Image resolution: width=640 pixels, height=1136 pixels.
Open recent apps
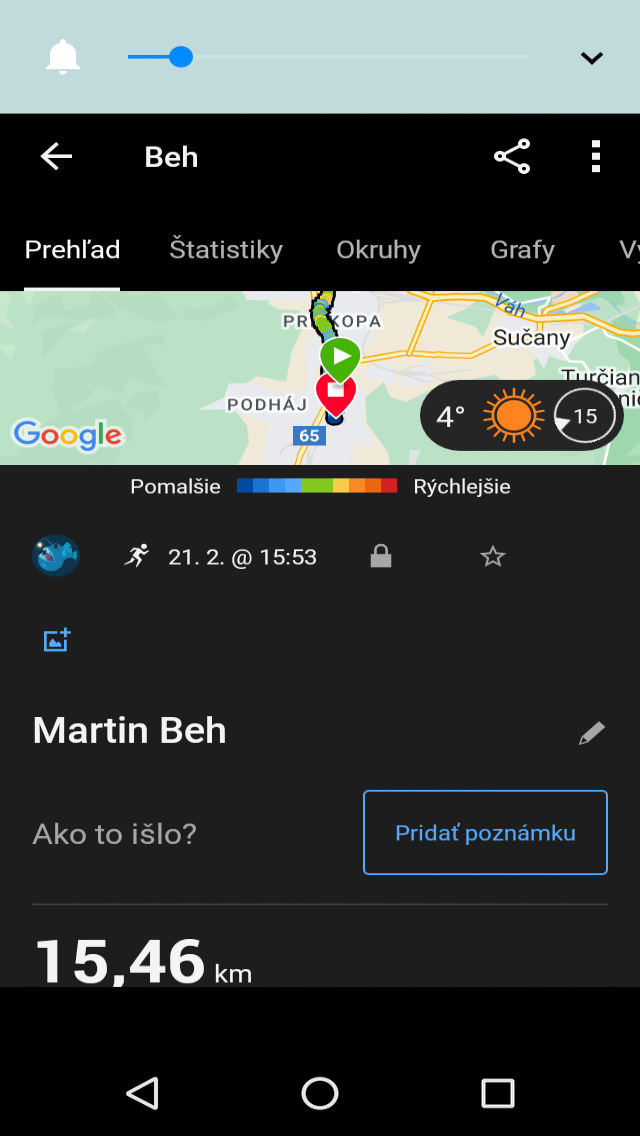498,1093
